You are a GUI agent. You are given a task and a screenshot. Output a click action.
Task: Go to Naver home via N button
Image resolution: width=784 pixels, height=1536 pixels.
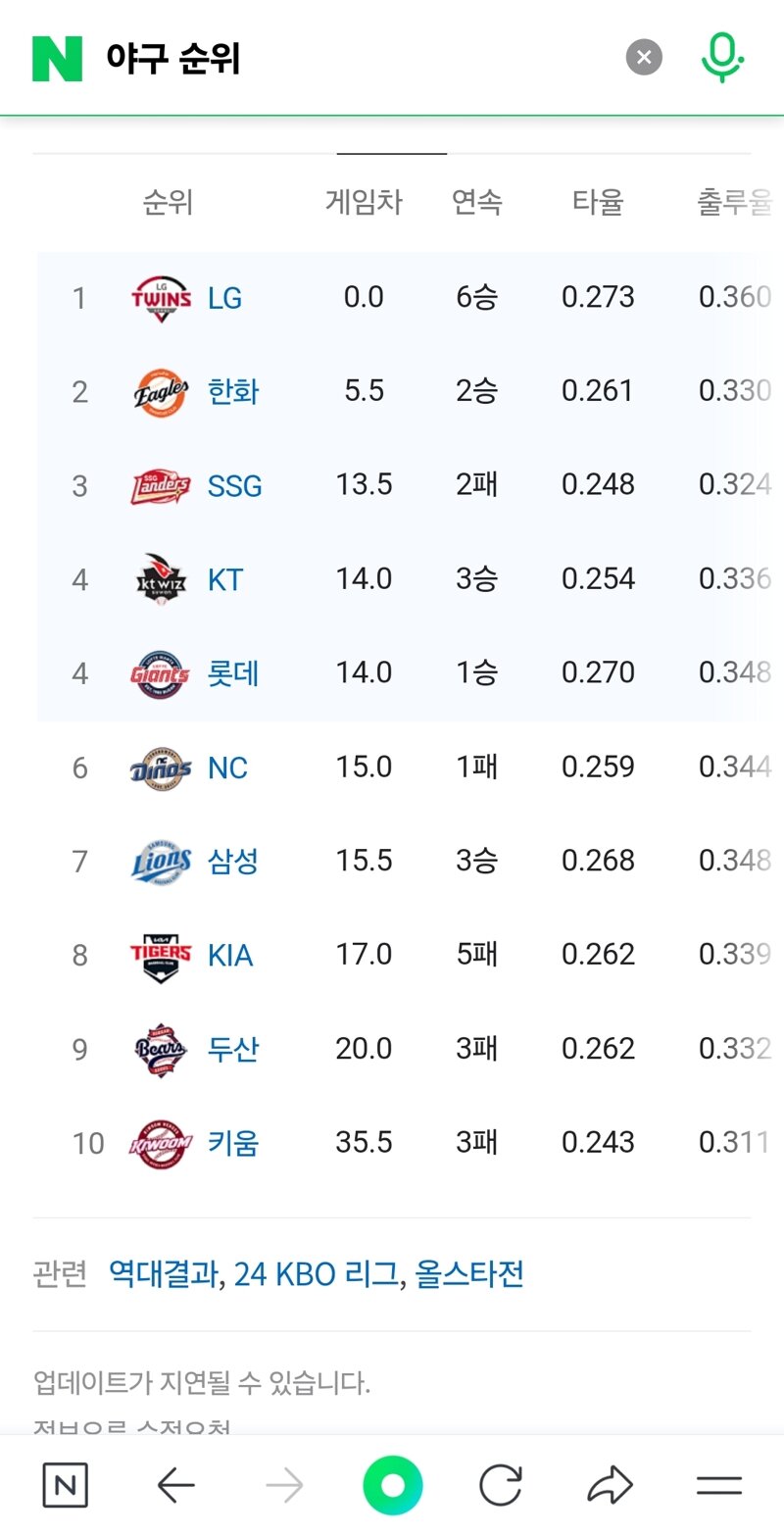(x=66, y=1486)
